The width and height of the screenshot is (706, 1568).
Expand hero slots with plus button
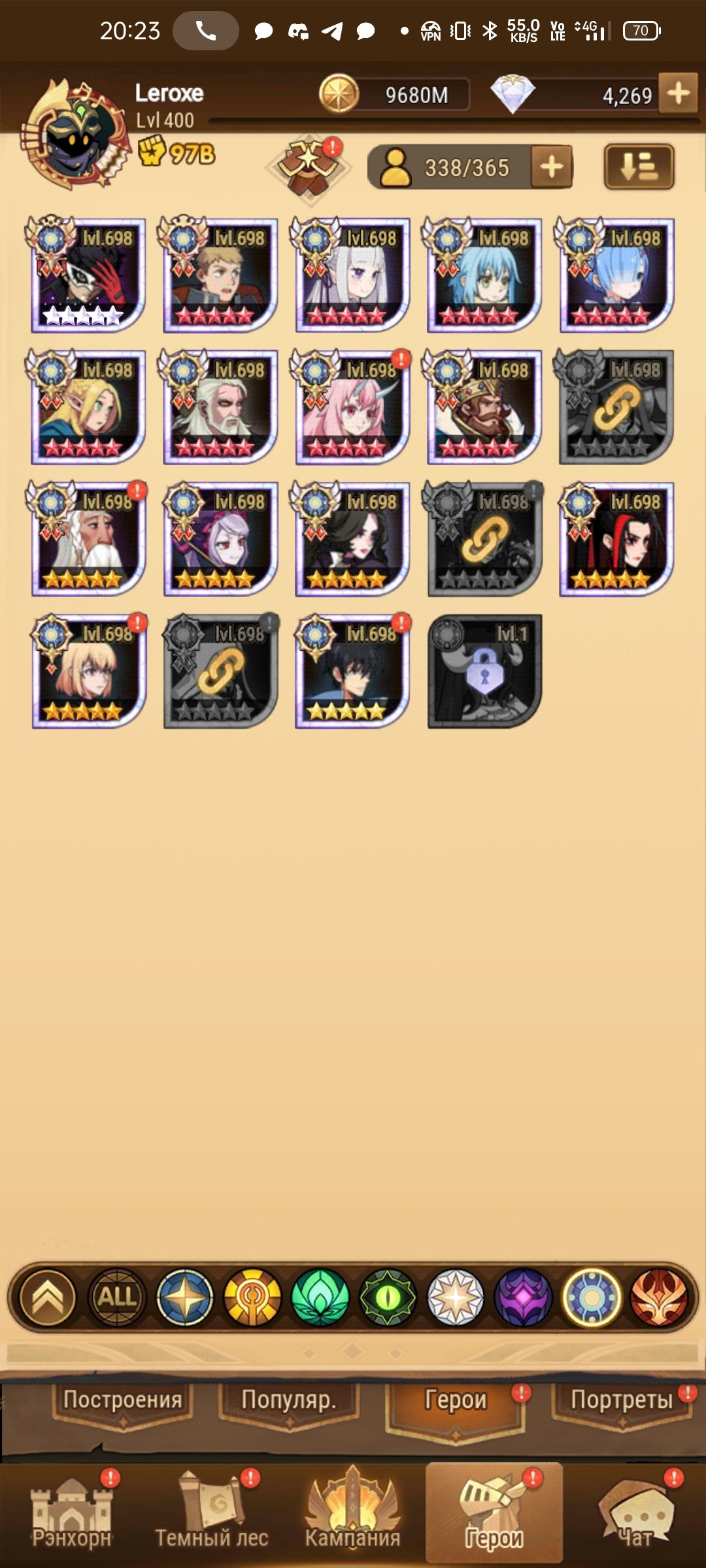pyautogui.click(x=552, y=167)
